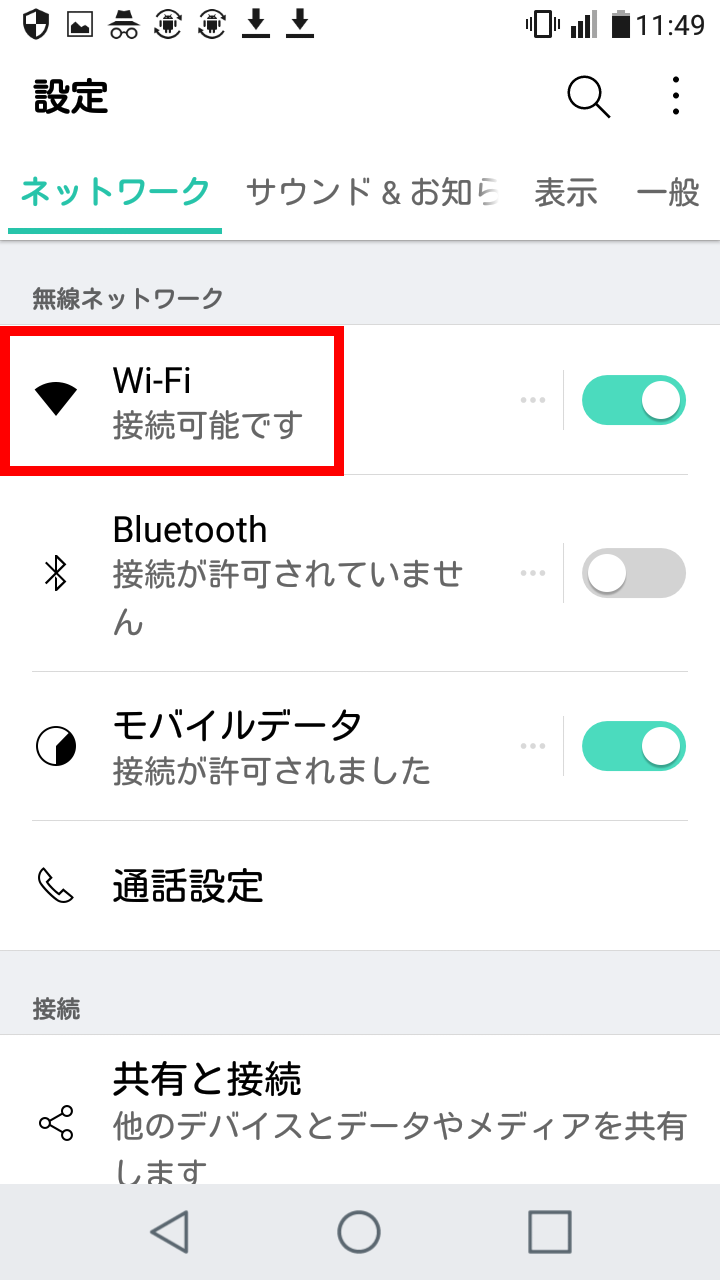720x1280 pixels.
Task: Open the settings search icon
Action: tap(588, 97)
